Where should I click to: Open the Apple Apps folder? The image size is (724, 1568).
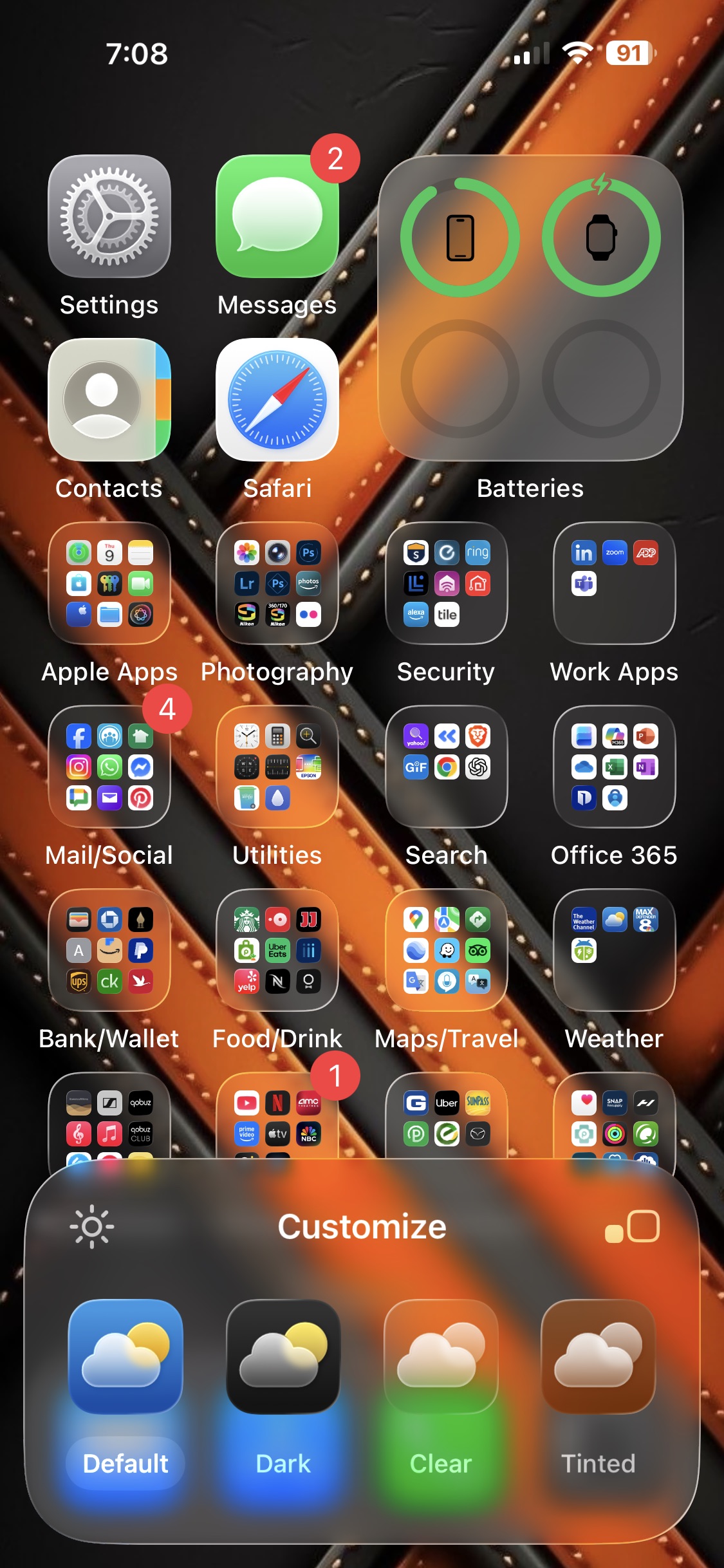pos(109,583)
